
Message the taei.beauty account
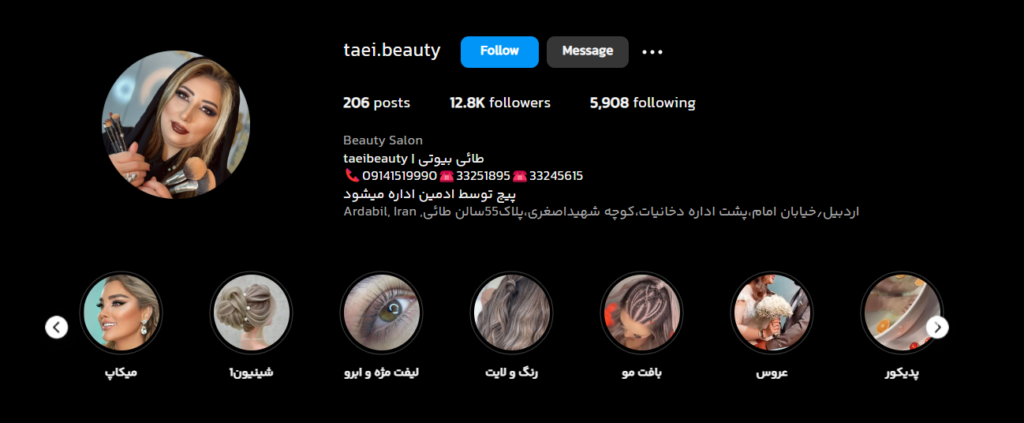587,52
